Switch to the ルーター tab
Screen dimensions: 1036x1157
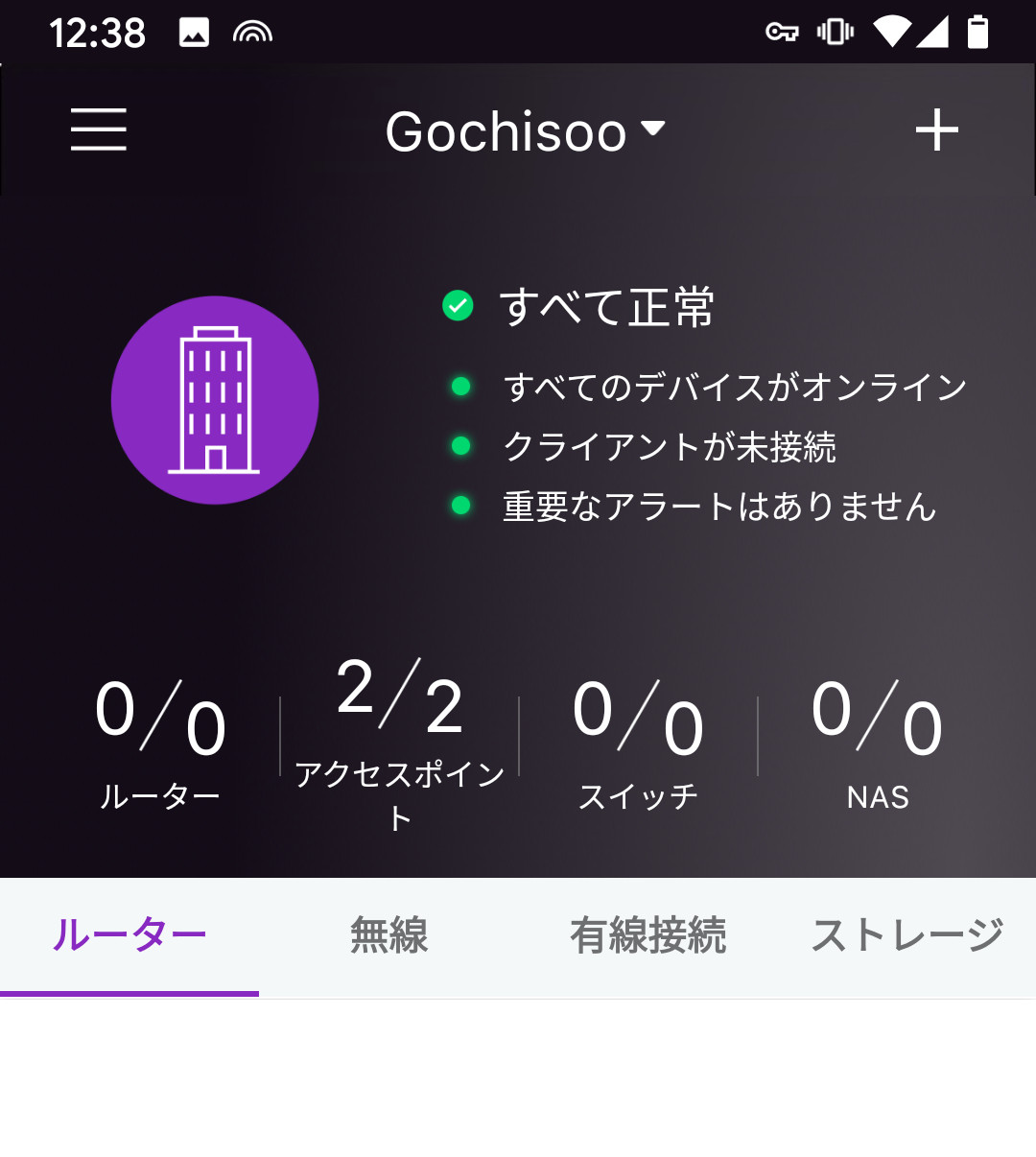coord(129,935)
